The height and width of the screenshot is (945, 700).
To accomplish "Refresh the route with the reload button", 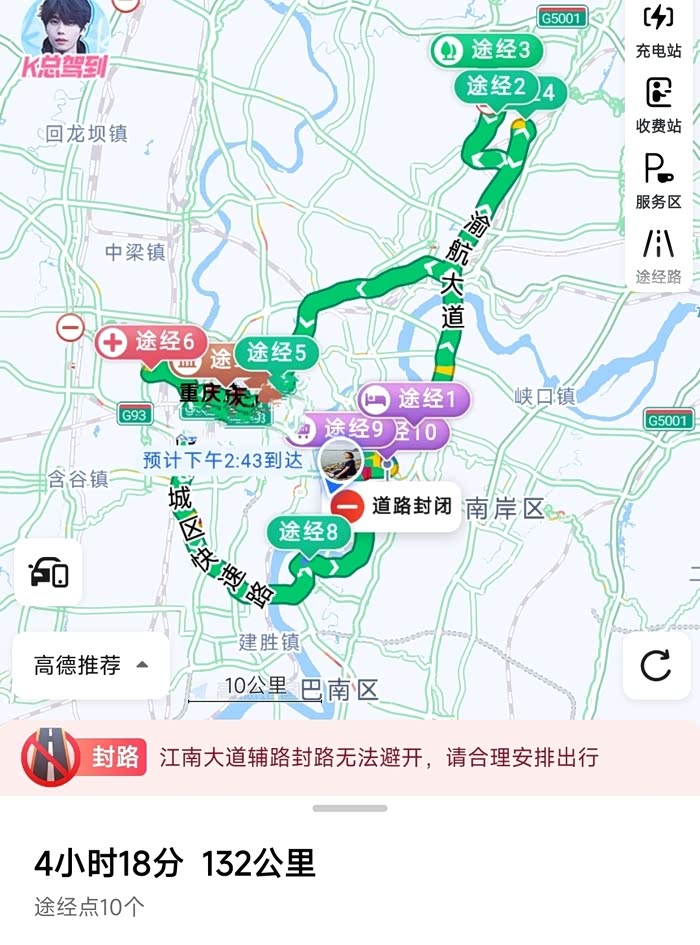I will (x=656, y=665).
